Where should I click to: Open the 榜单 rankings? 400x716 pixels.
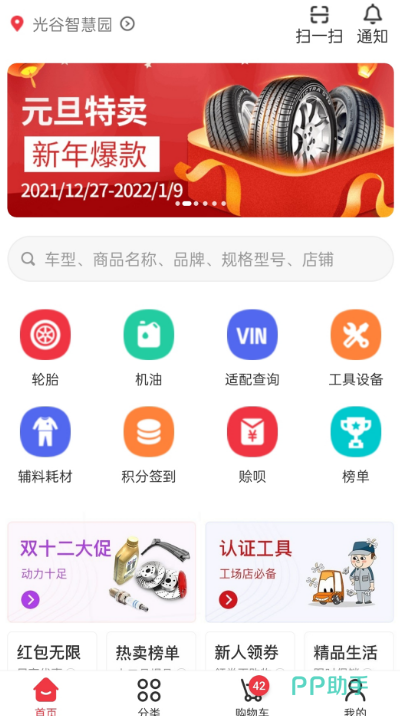coord(356,445)
